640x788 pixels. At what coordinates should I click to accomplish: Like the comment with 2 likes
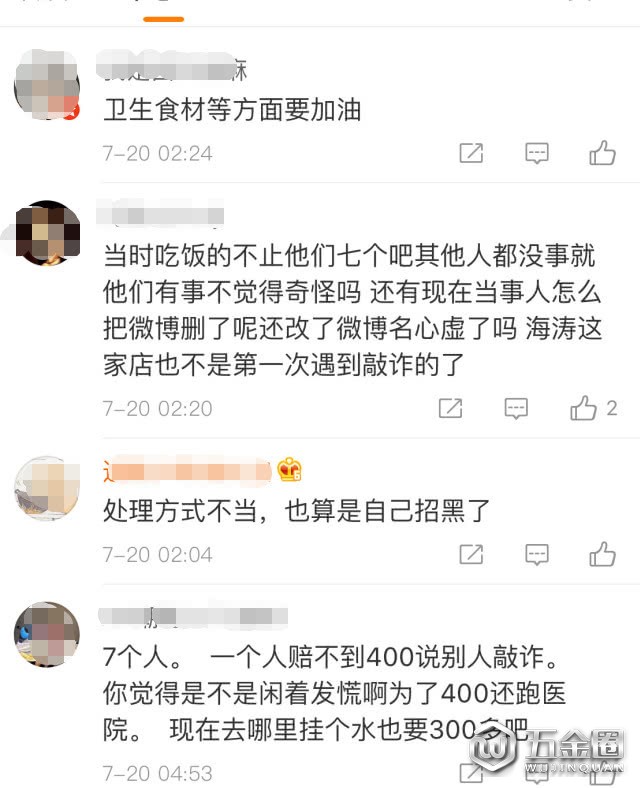(584, 408)
